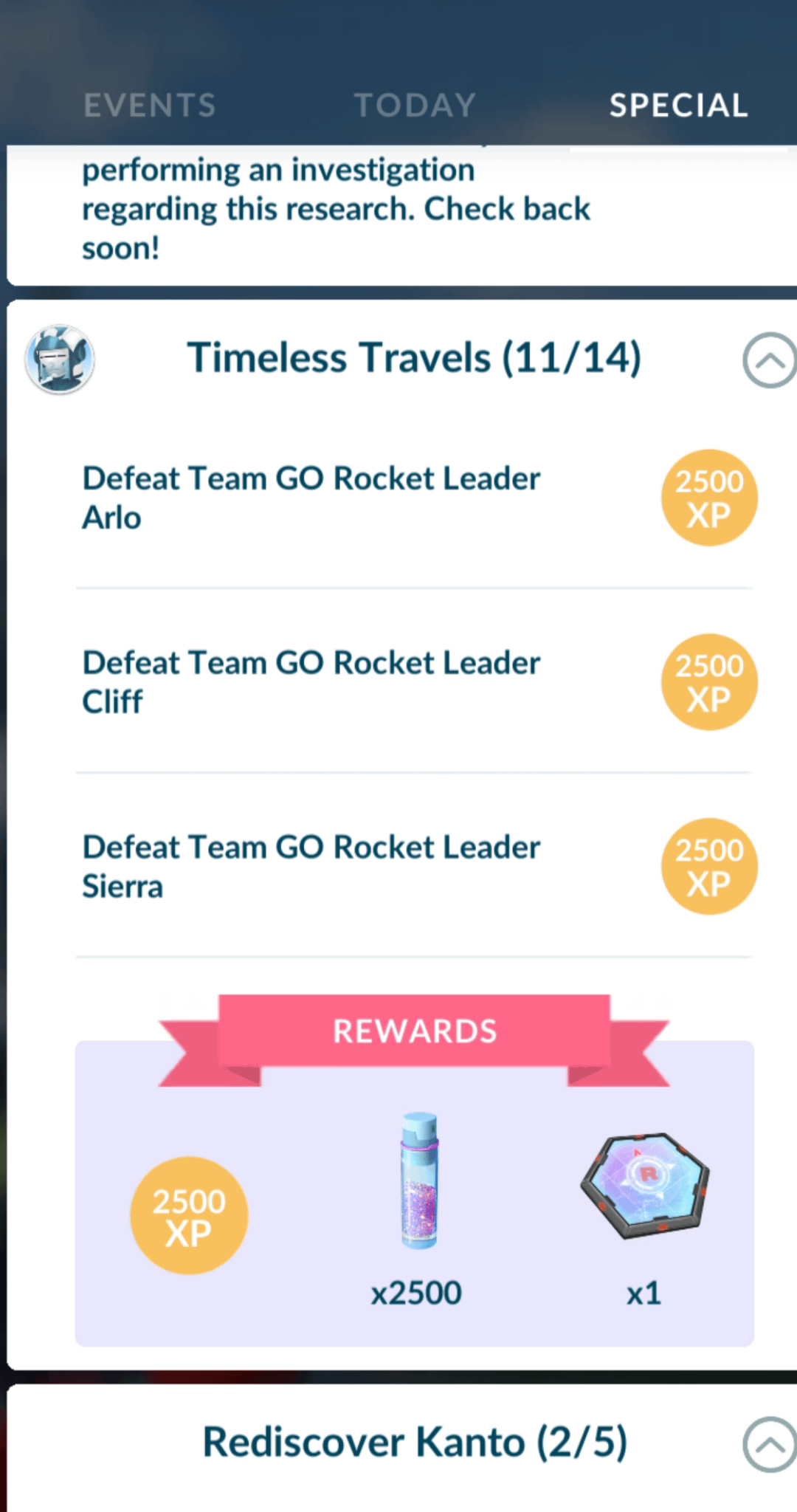
Task: Open the Defeat Leader Cliff task
Action: click(311, 682)
